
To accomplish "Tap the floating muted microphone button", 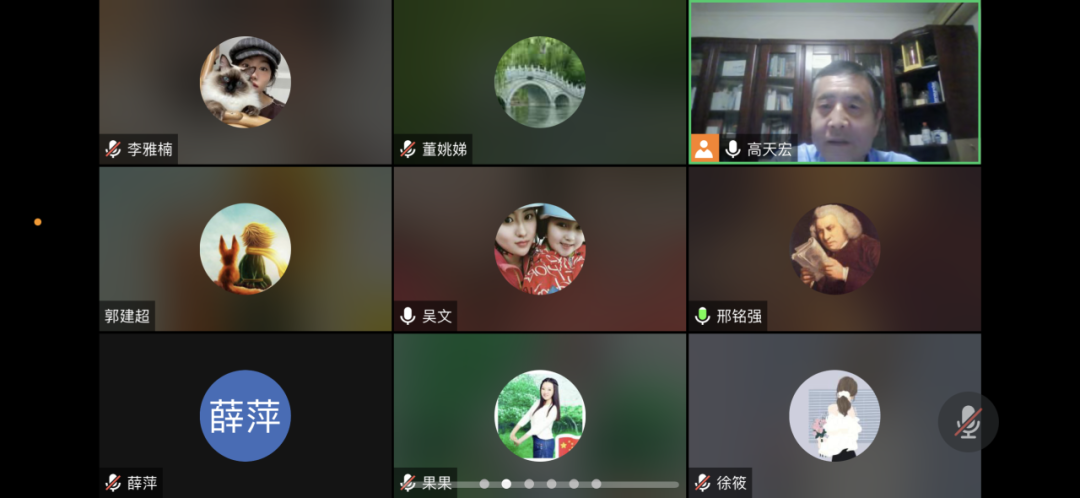I will pos(967,421).
